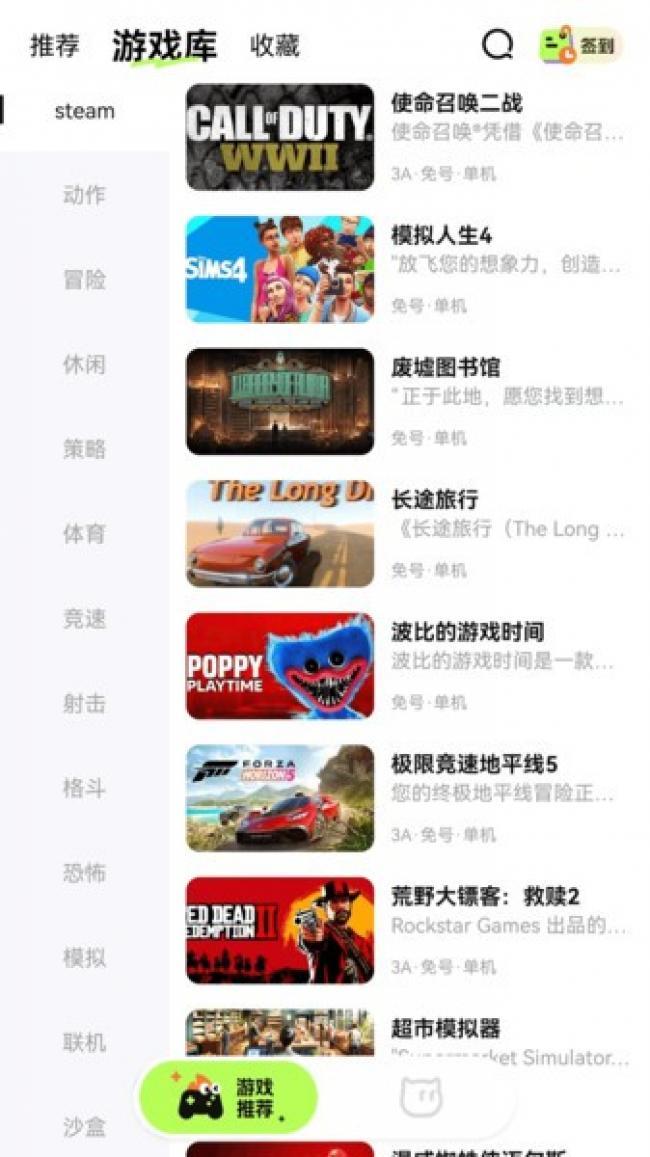Open the search icon
This screenshot has width=650, height=1157.
tap(497, 45)
